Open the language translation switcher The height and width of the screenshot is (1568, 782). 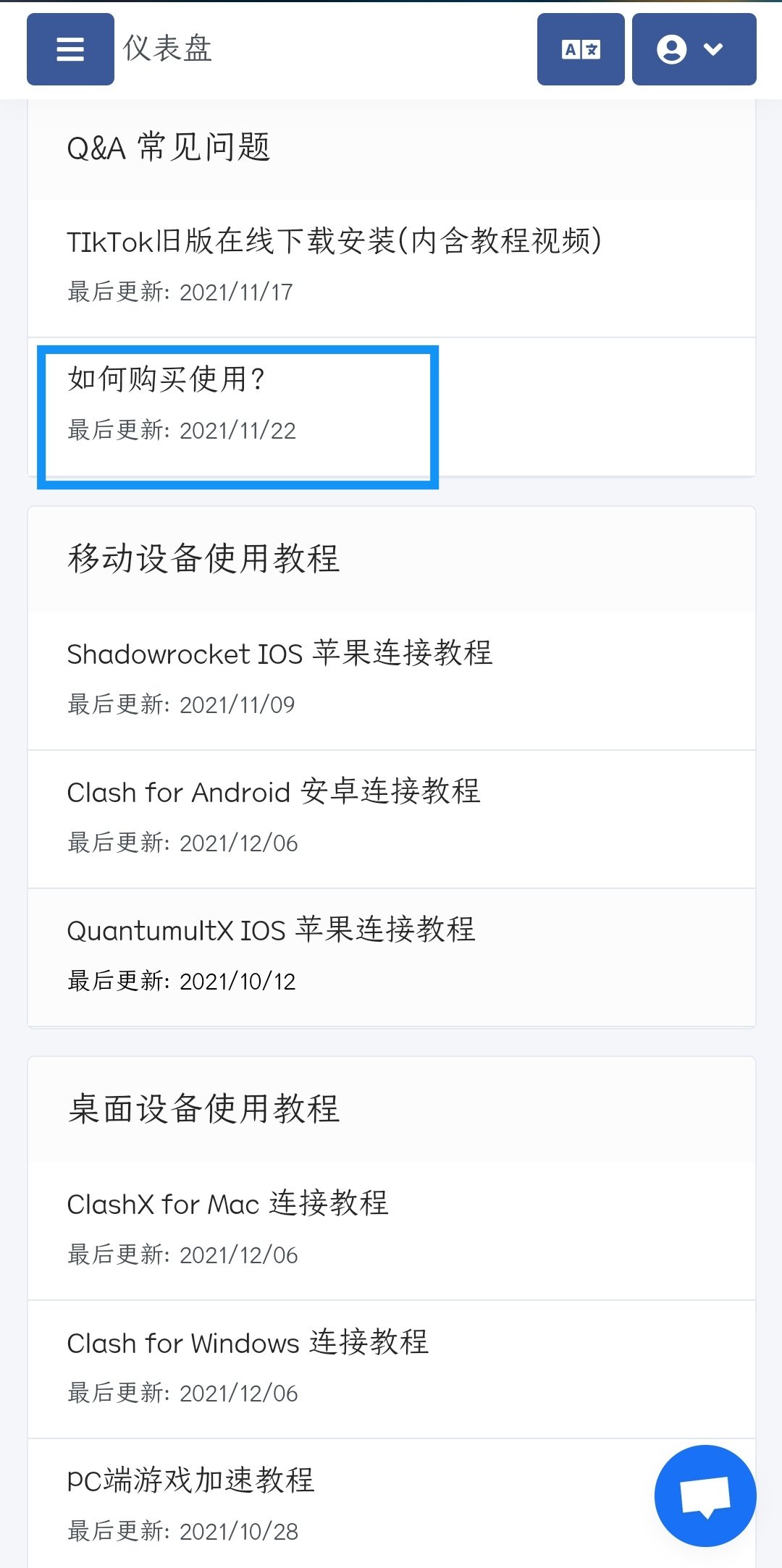[x=581, y=49]
